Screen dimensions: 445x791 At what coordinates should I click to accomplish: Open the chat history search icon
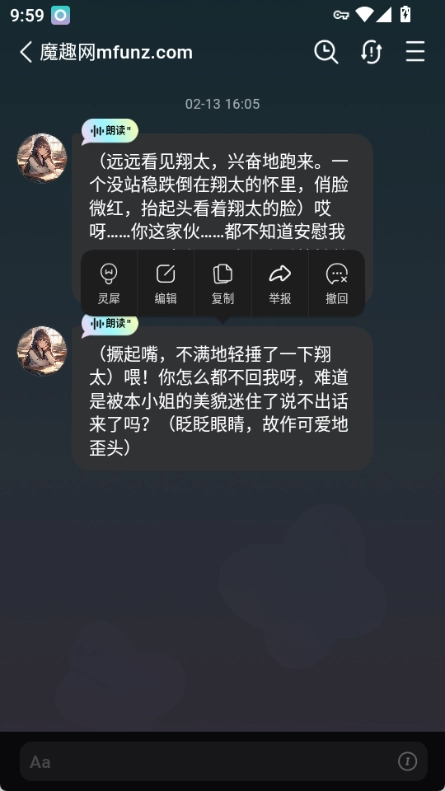326,52
